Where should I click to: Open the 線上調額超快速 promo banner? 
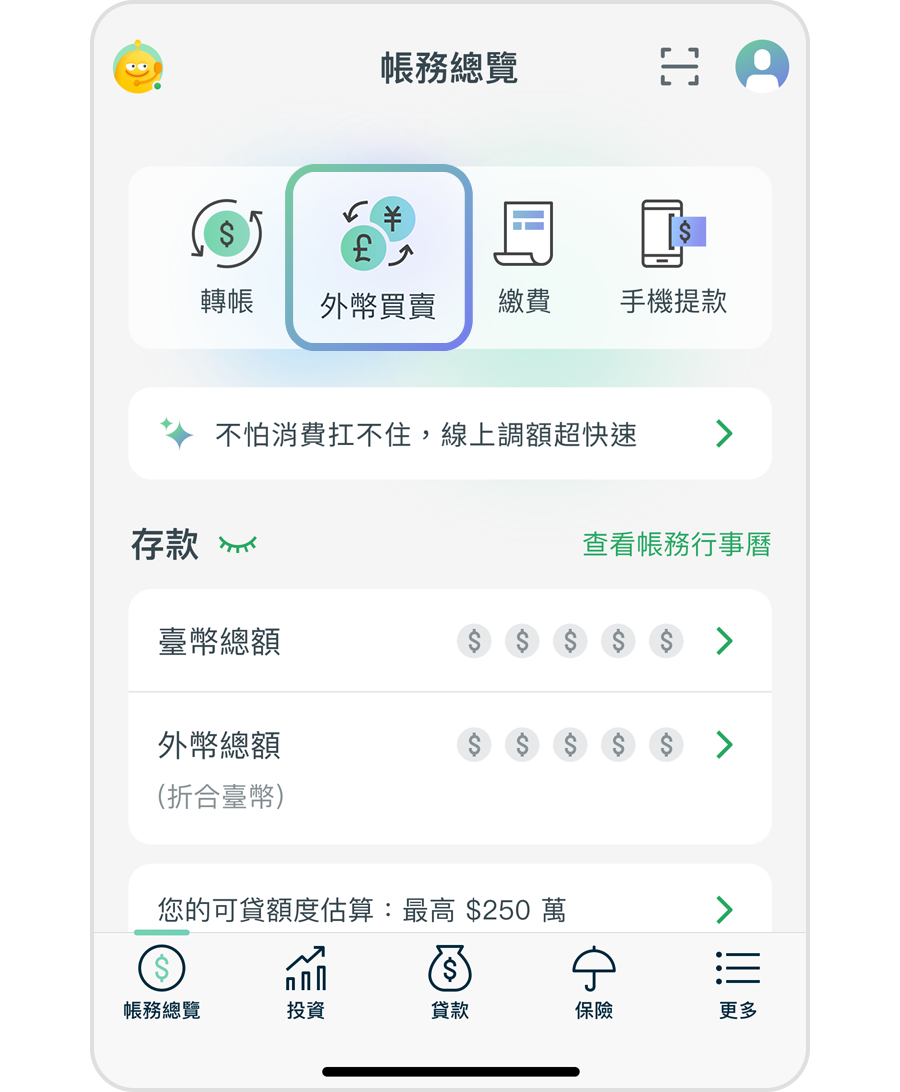coord(450,434)
